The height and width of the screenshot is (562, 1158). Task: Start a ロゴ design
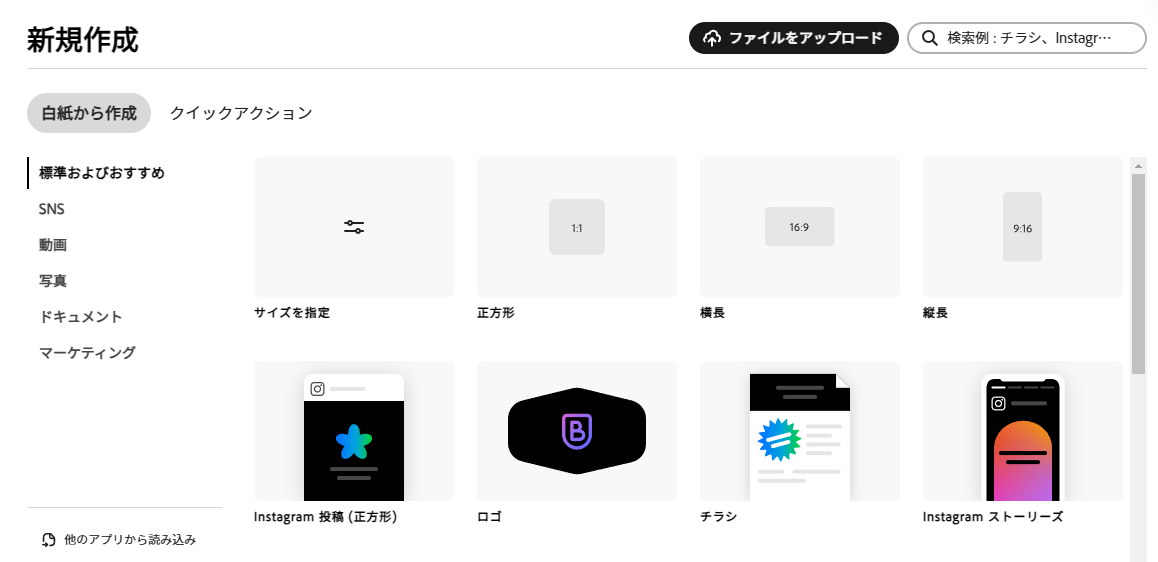point(577,431)
